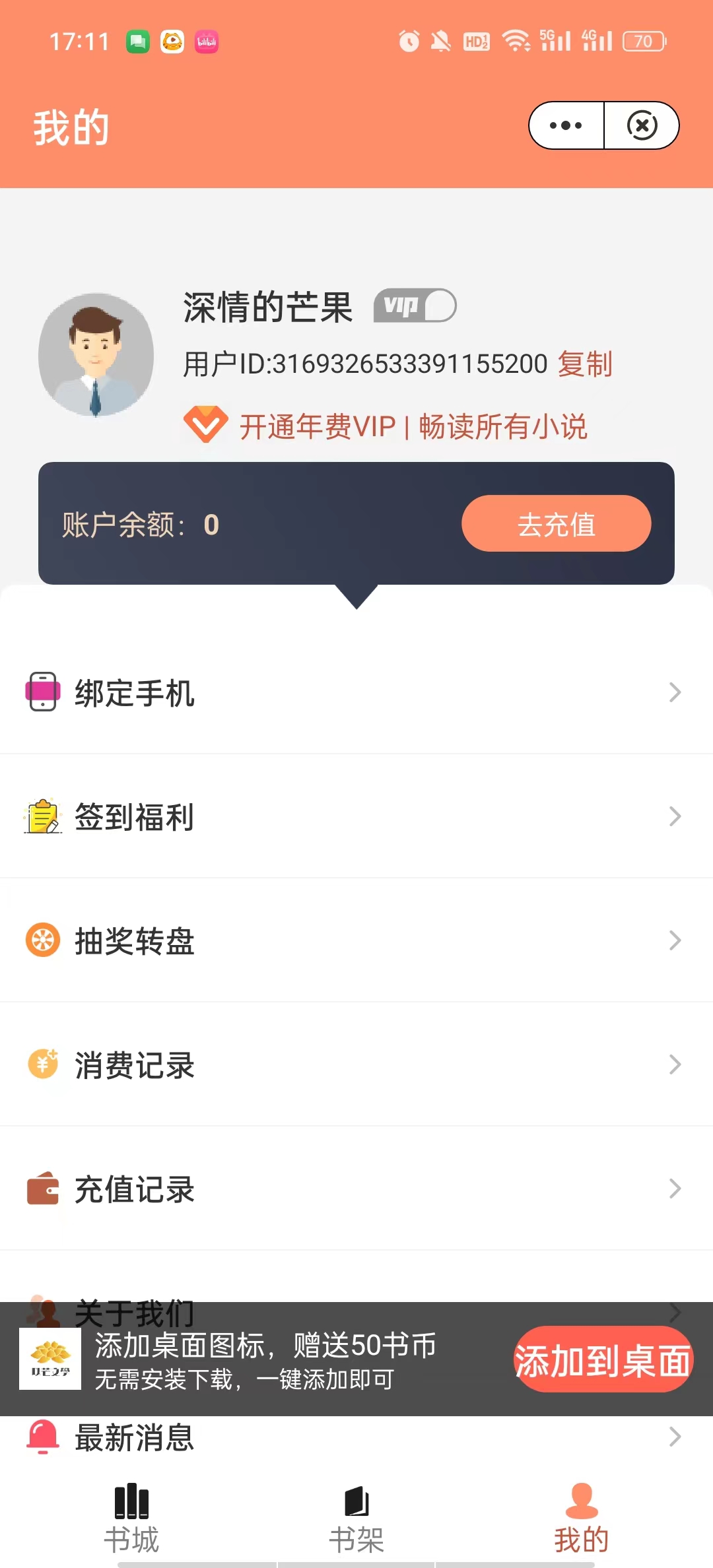This screenshot has width=713, height=1568.
Task: Tap 去充值 to recharge account
Action: pos(556,524)
